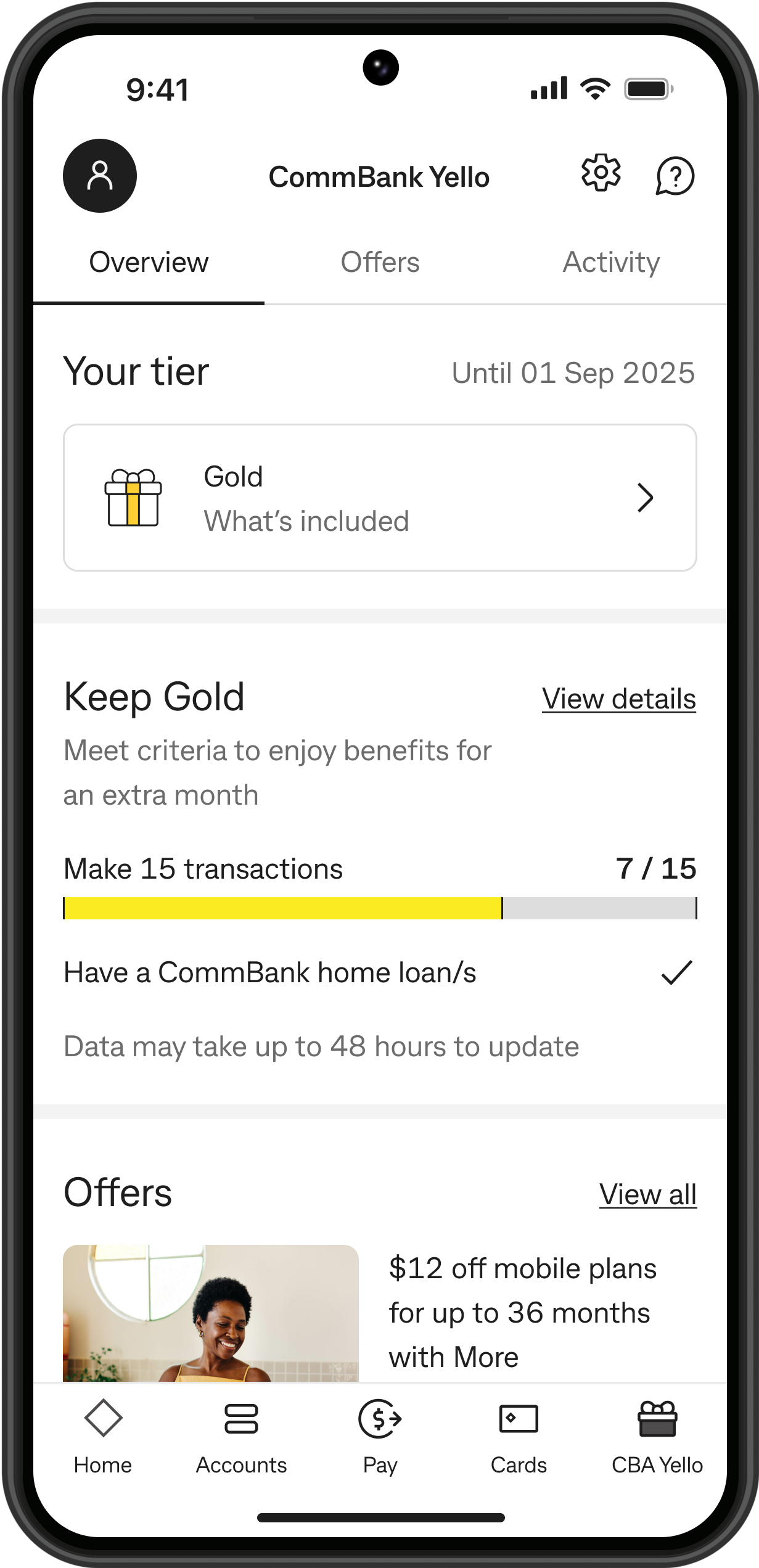
Task: Open the $12 off mobile plans offer
Action: [380, 1313]
